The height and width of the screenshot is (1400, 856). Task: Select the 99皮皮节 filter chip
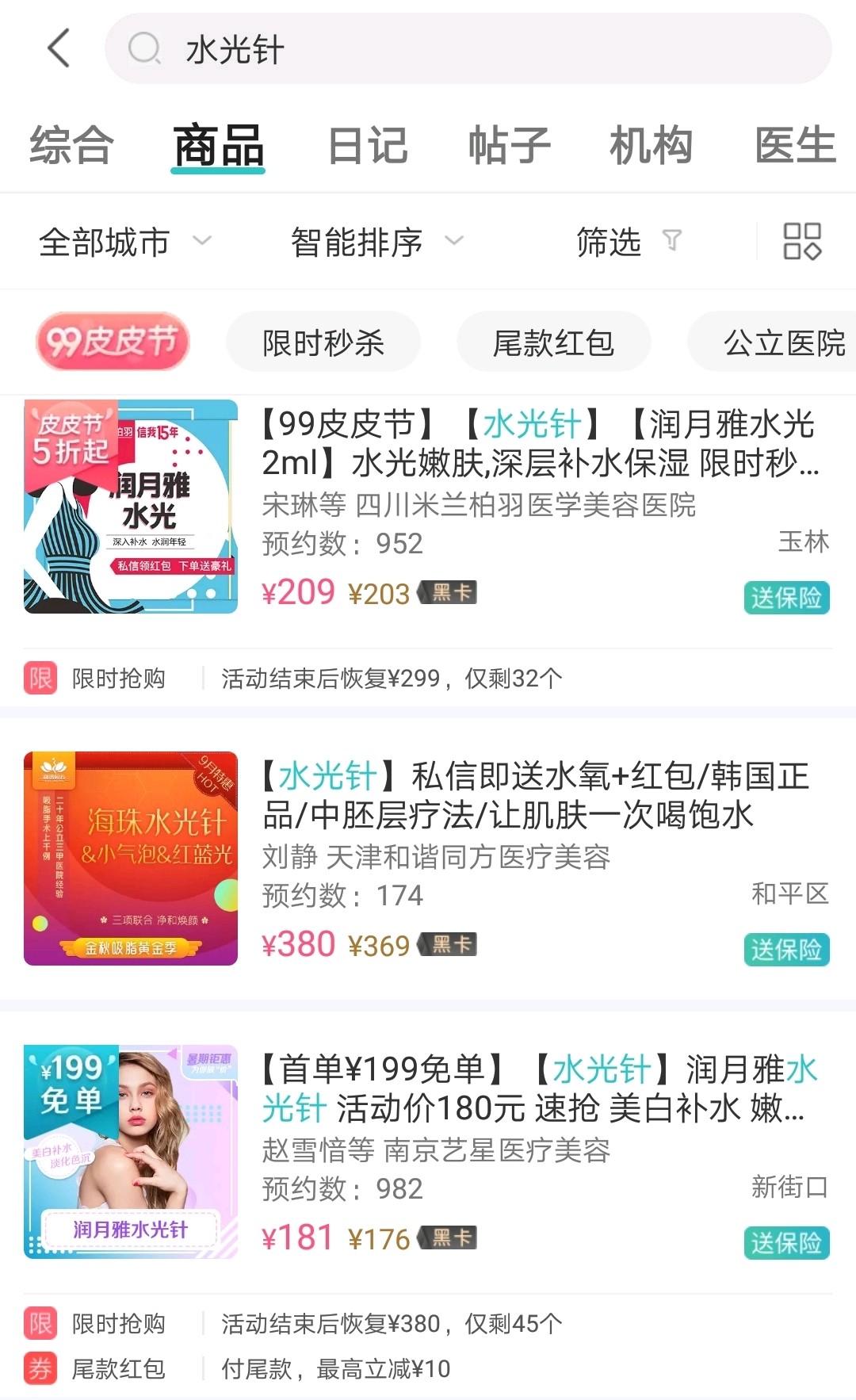pyautogui.click(x=112, y=342)
